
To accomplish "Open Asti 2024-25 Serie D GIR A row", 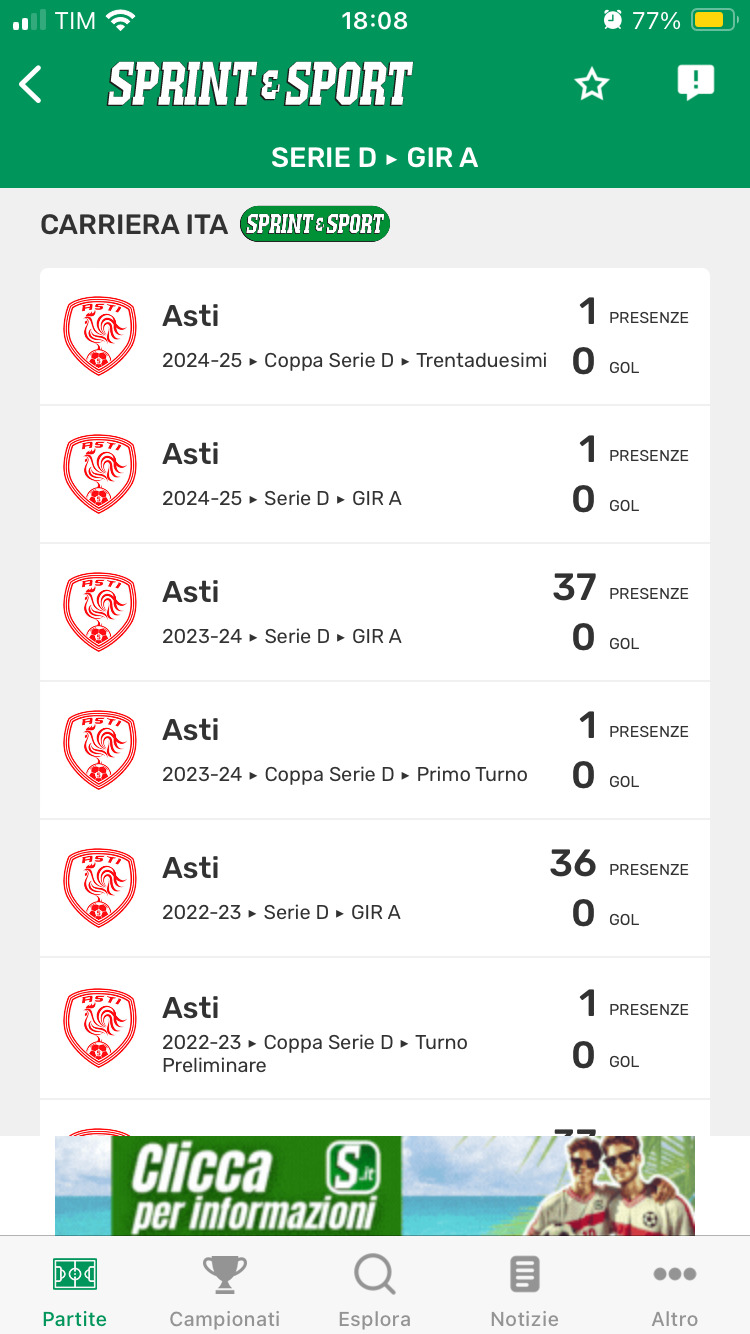I will tap(375, 474).
